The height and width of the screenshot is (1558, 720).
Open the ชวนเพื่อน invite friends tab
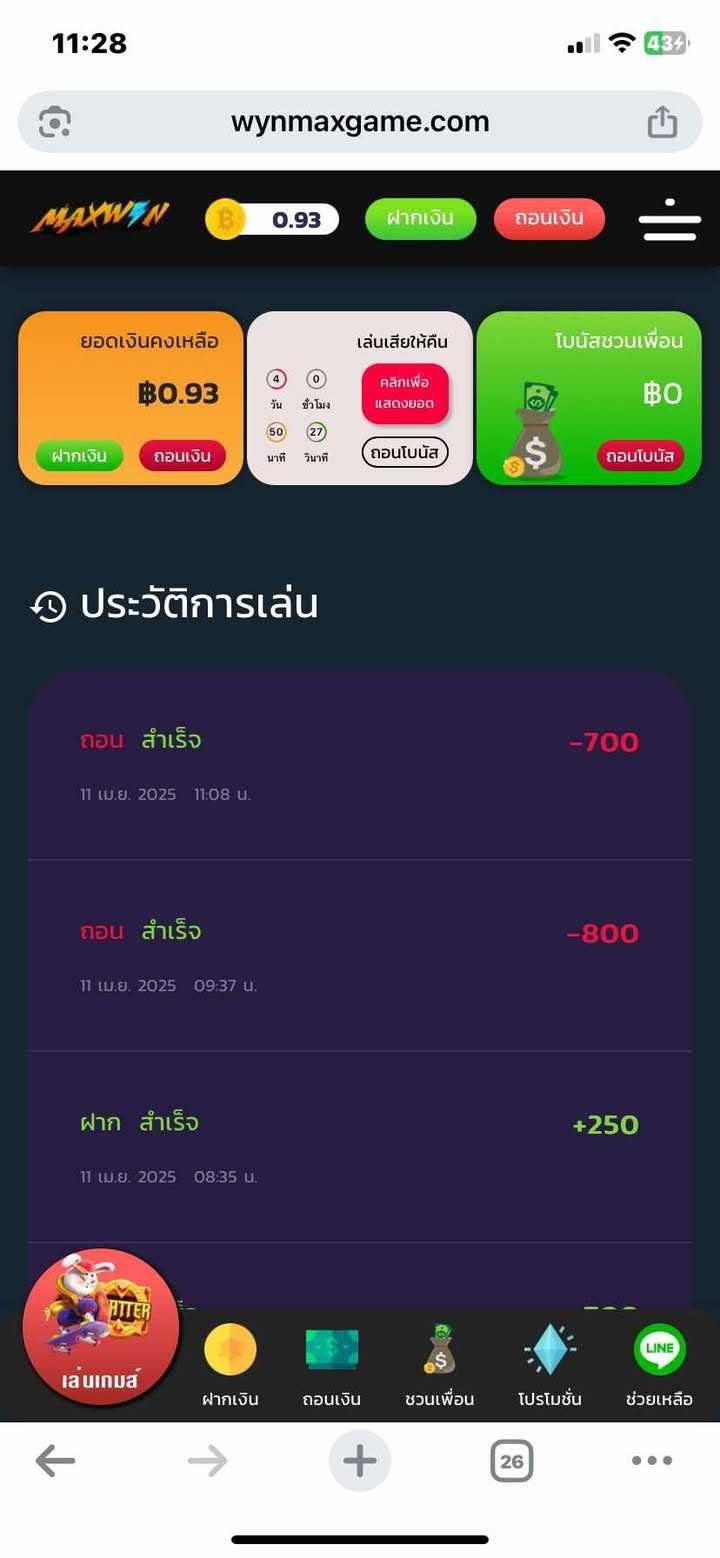tap(439, 1362)
